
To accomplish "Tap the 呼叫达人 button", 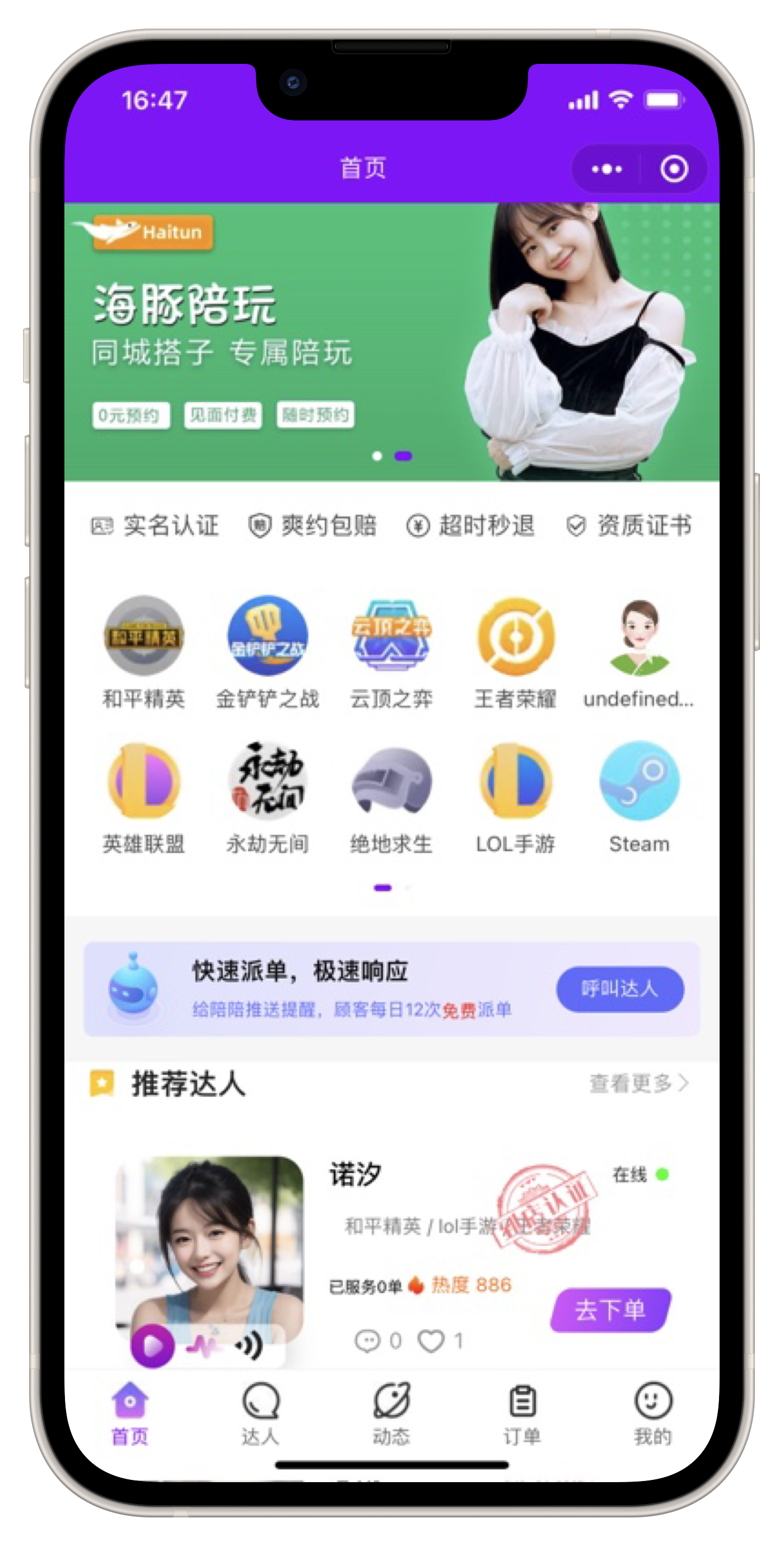I will (x=620, y=989).
